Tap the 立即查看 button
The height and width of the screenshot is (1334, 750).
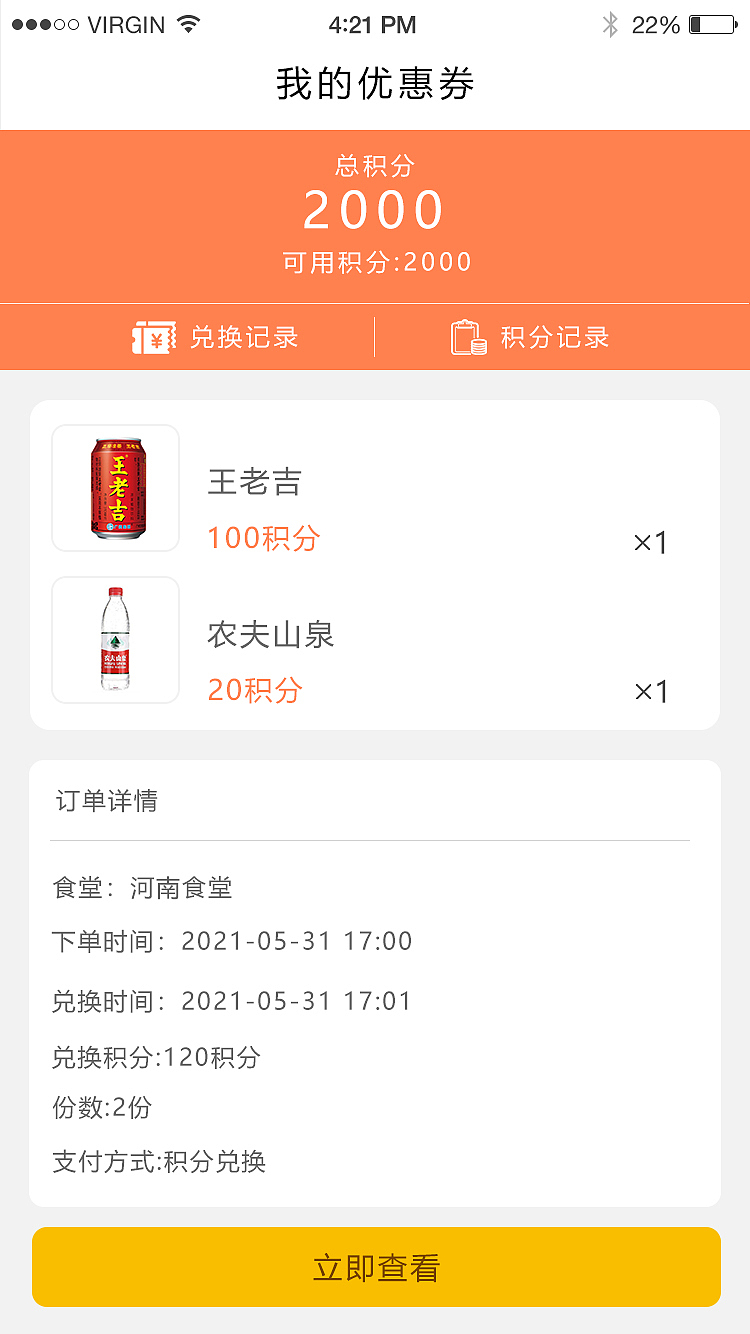(375, 1267)
